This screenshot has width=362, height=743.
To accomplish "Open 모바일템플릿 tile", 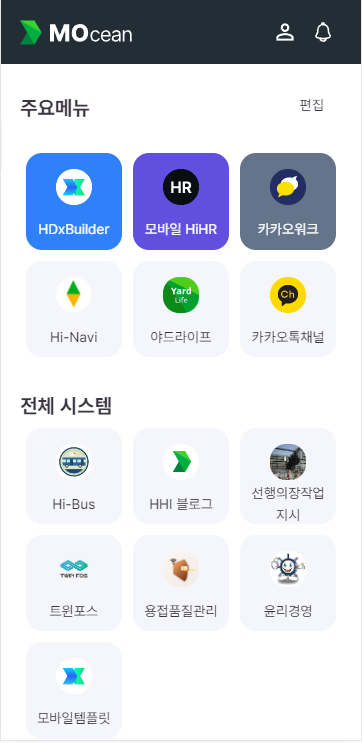I will [74, 690].
